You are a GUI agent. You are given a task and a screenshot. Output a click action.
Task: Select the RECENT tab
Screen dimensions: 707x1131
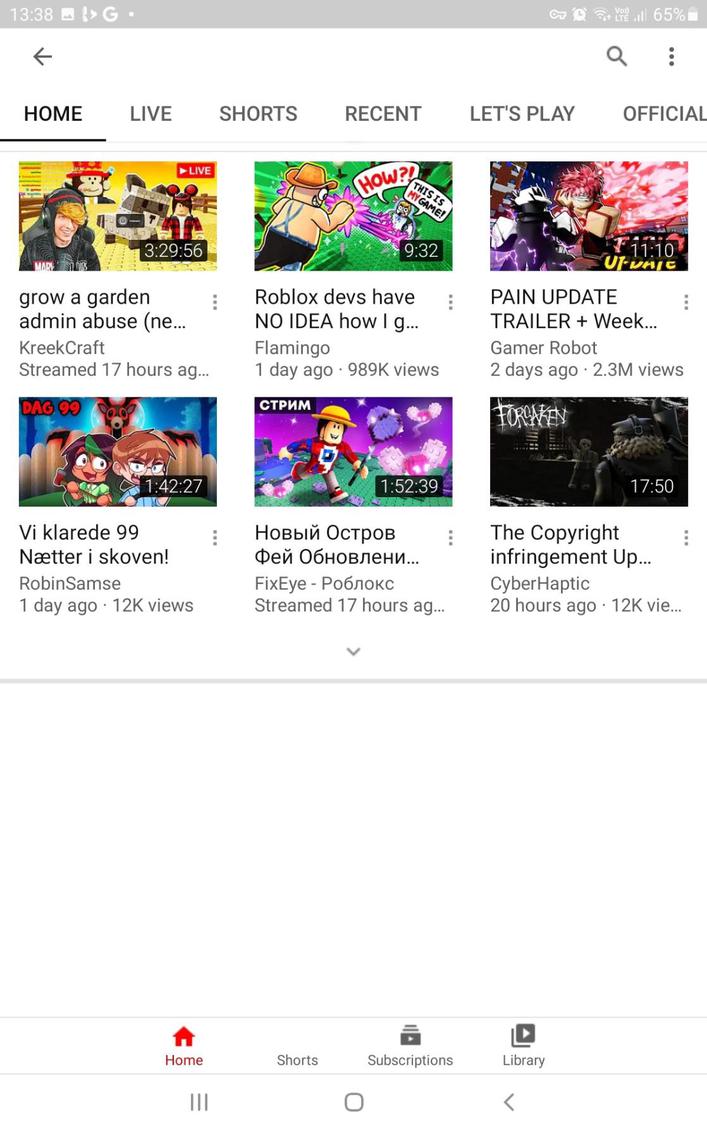[x=383, y=114]
